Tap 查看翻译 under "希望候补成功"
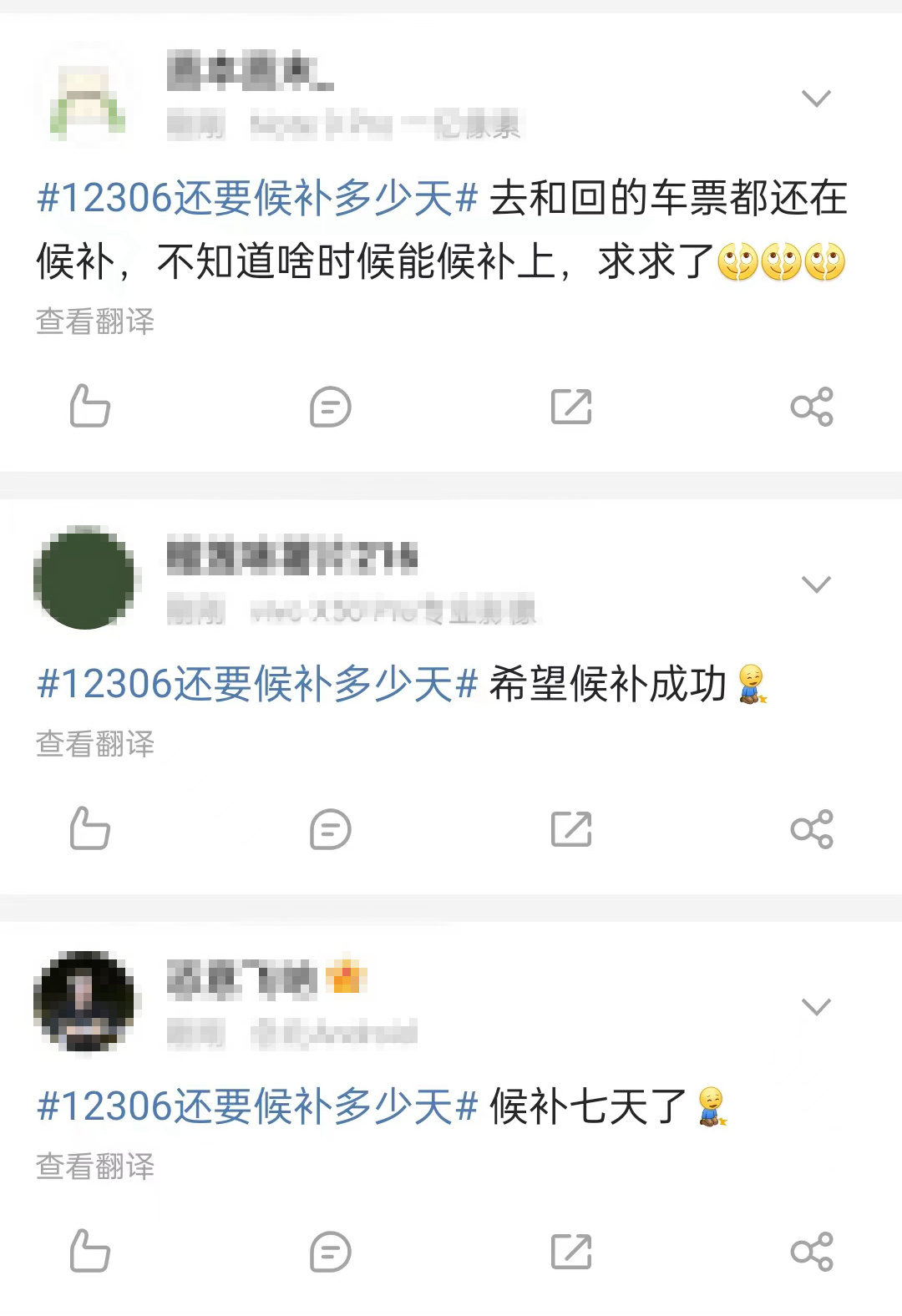Viewport: 902px width, 1316px height. 95,744
